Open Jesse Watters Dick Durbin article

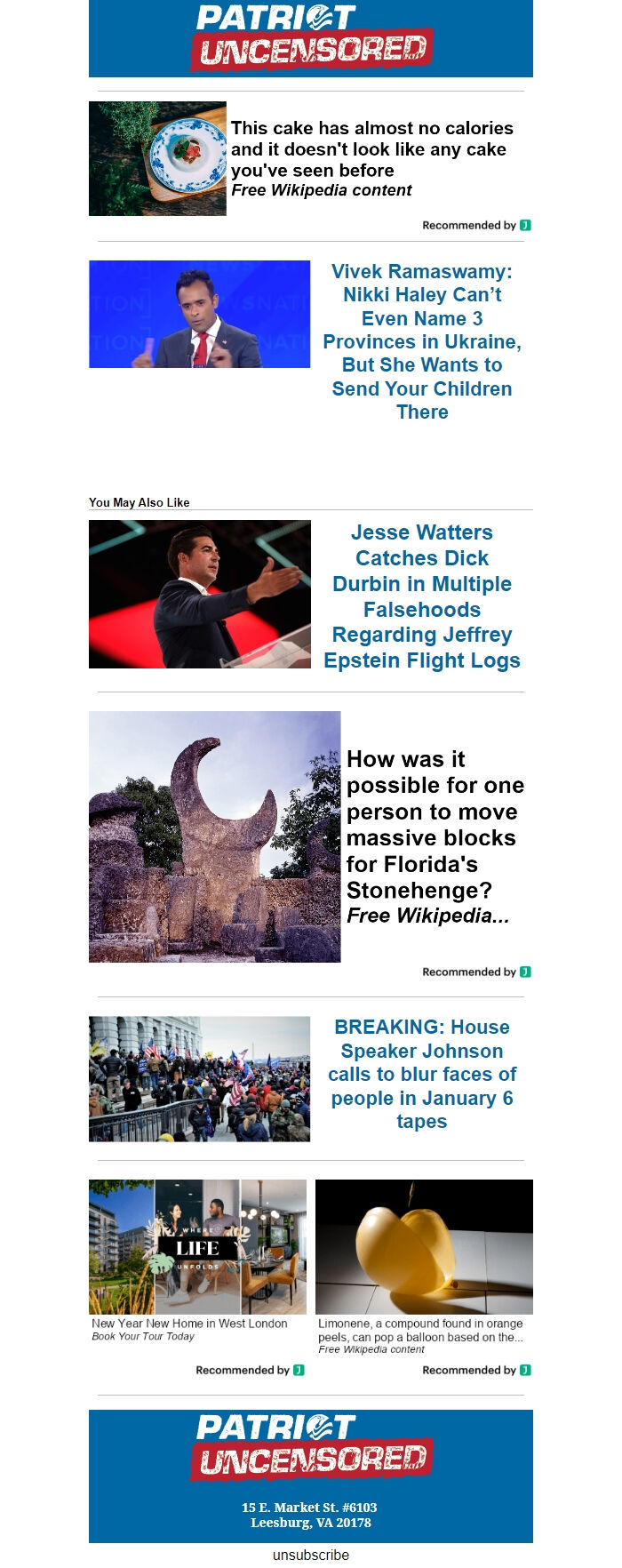click(x=421, y=596)
